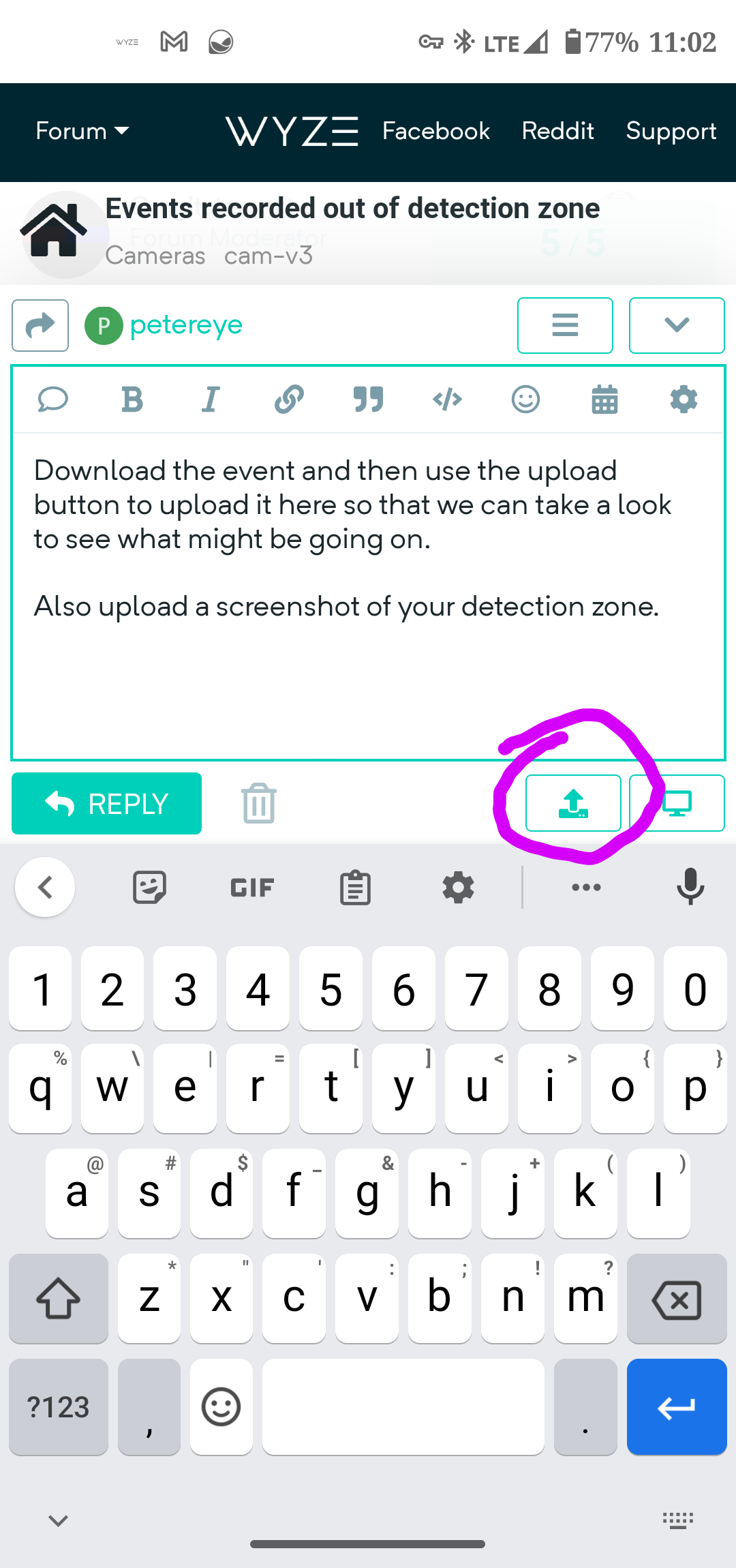Open the Forum dropdown menu

pyautogui.click(x=82, y=131)
